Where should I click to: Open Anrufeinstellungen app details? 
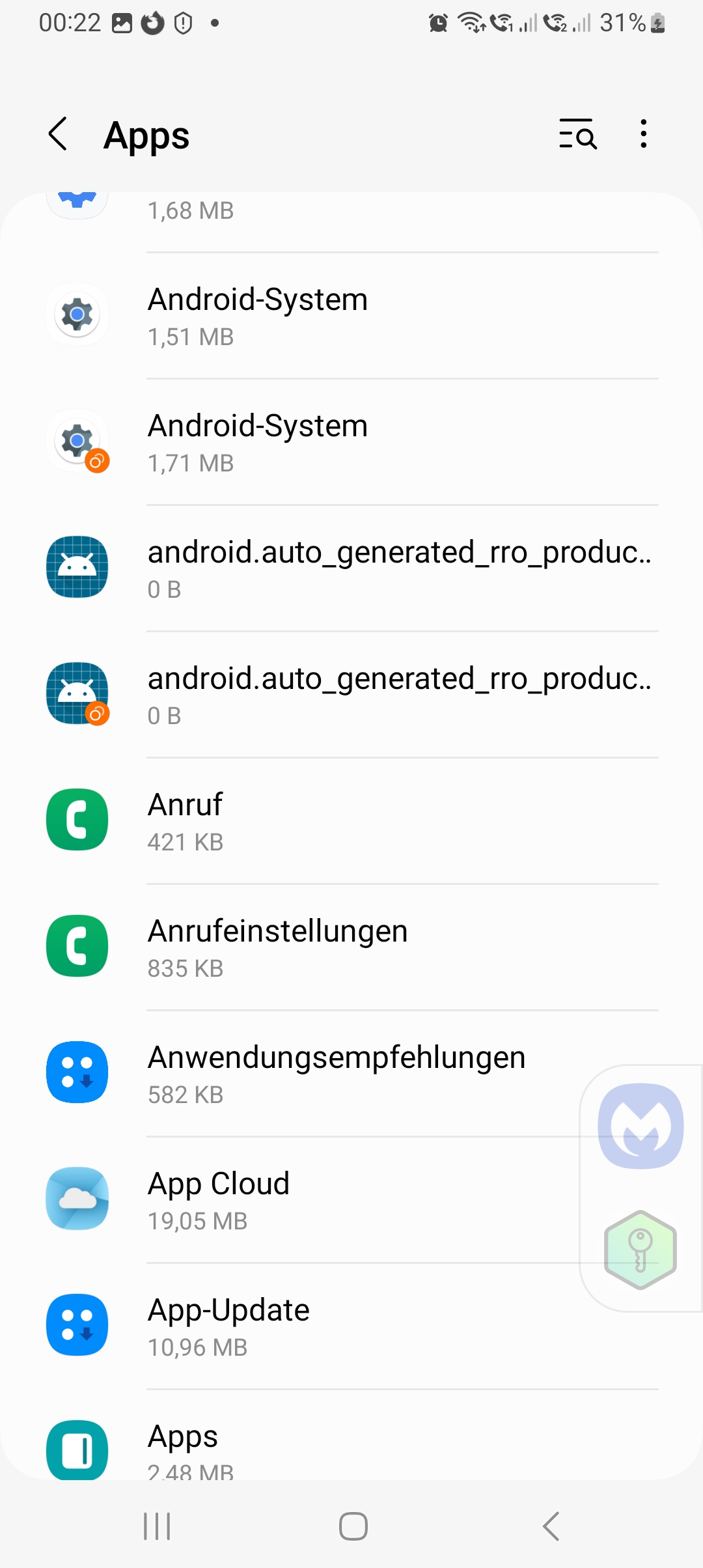(351, 947)
